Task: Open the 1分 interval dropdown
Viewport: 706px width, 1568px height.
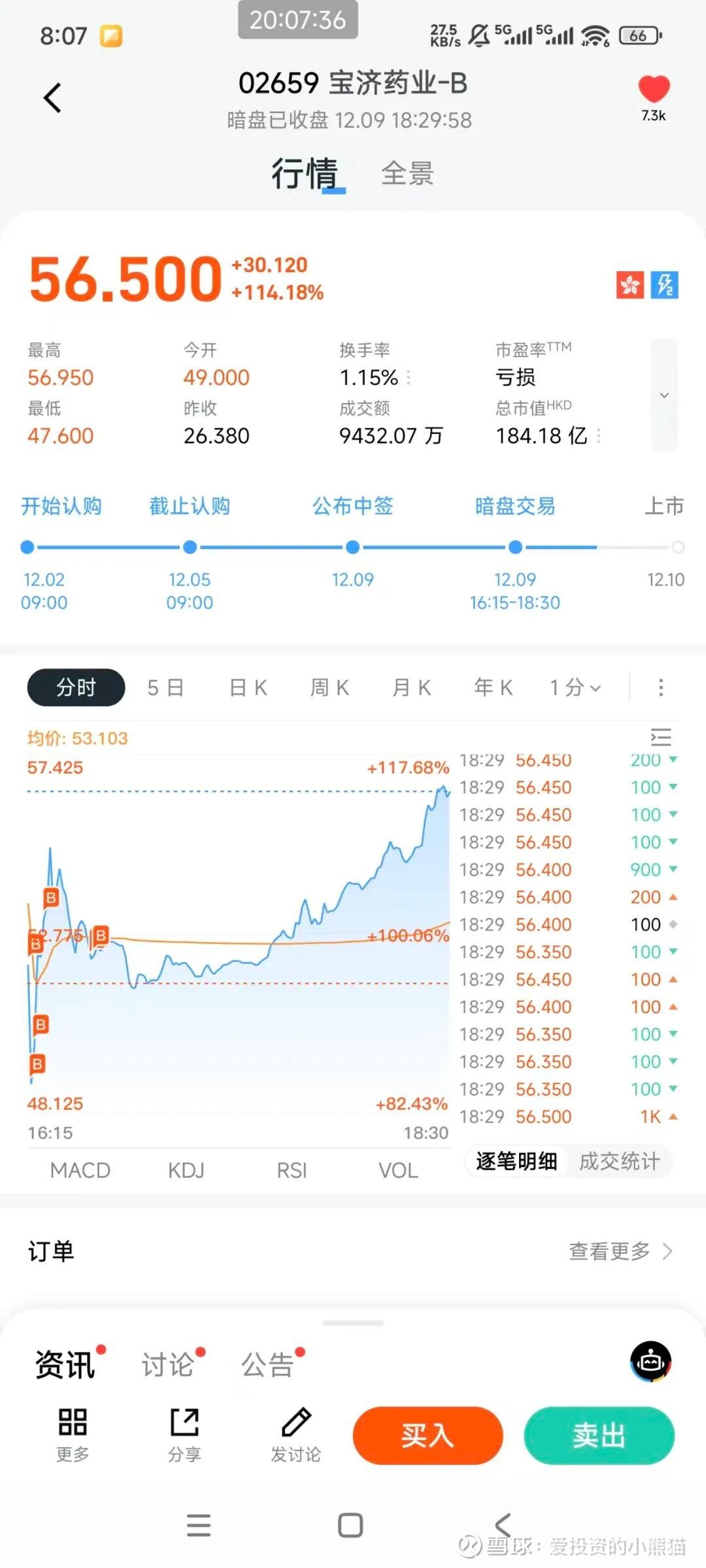Action: pyautogui.click(x=575, y=687)
